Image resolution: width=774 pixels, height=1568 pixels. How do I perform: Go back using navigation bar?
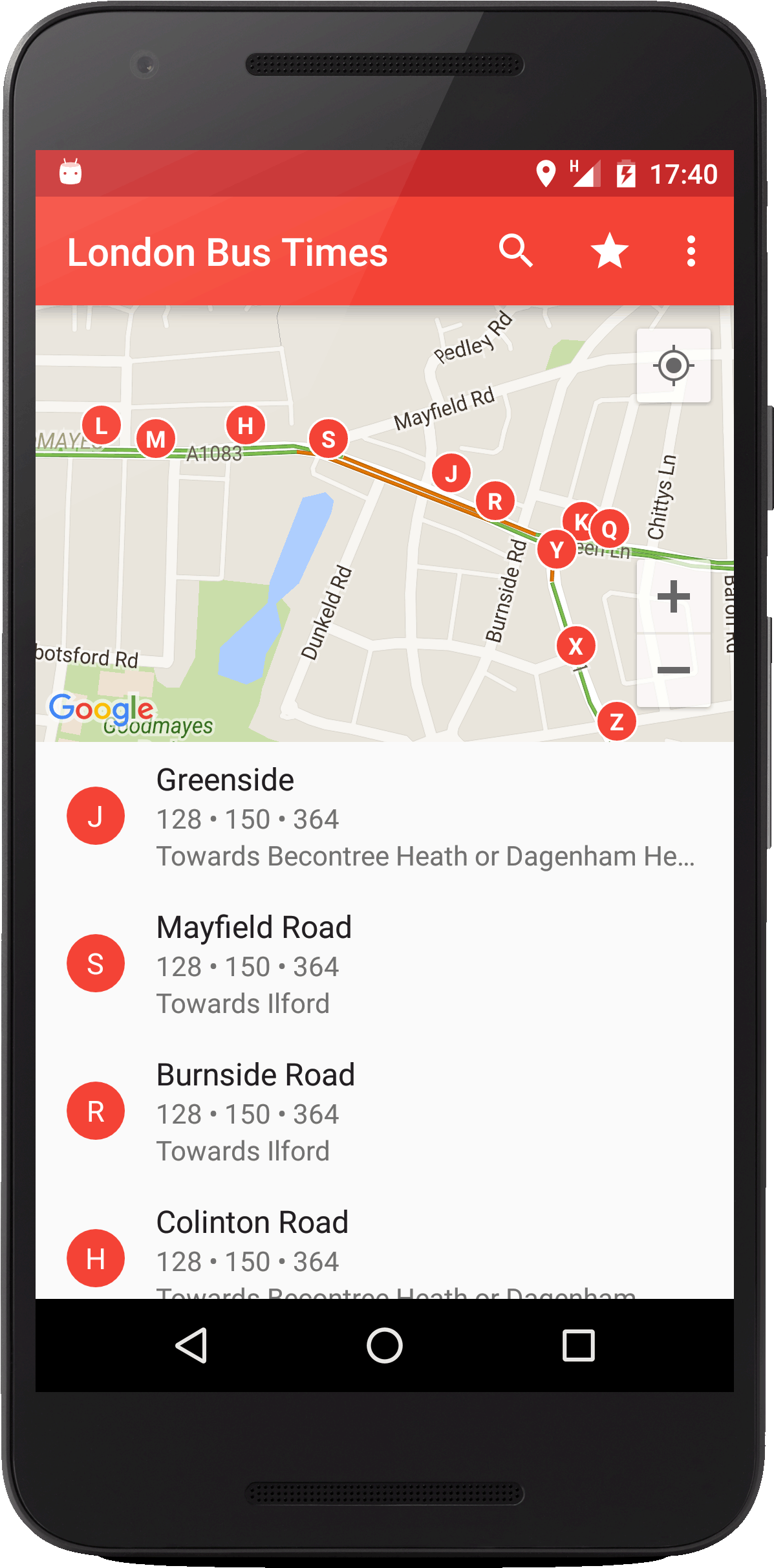tap(191, 1345)
